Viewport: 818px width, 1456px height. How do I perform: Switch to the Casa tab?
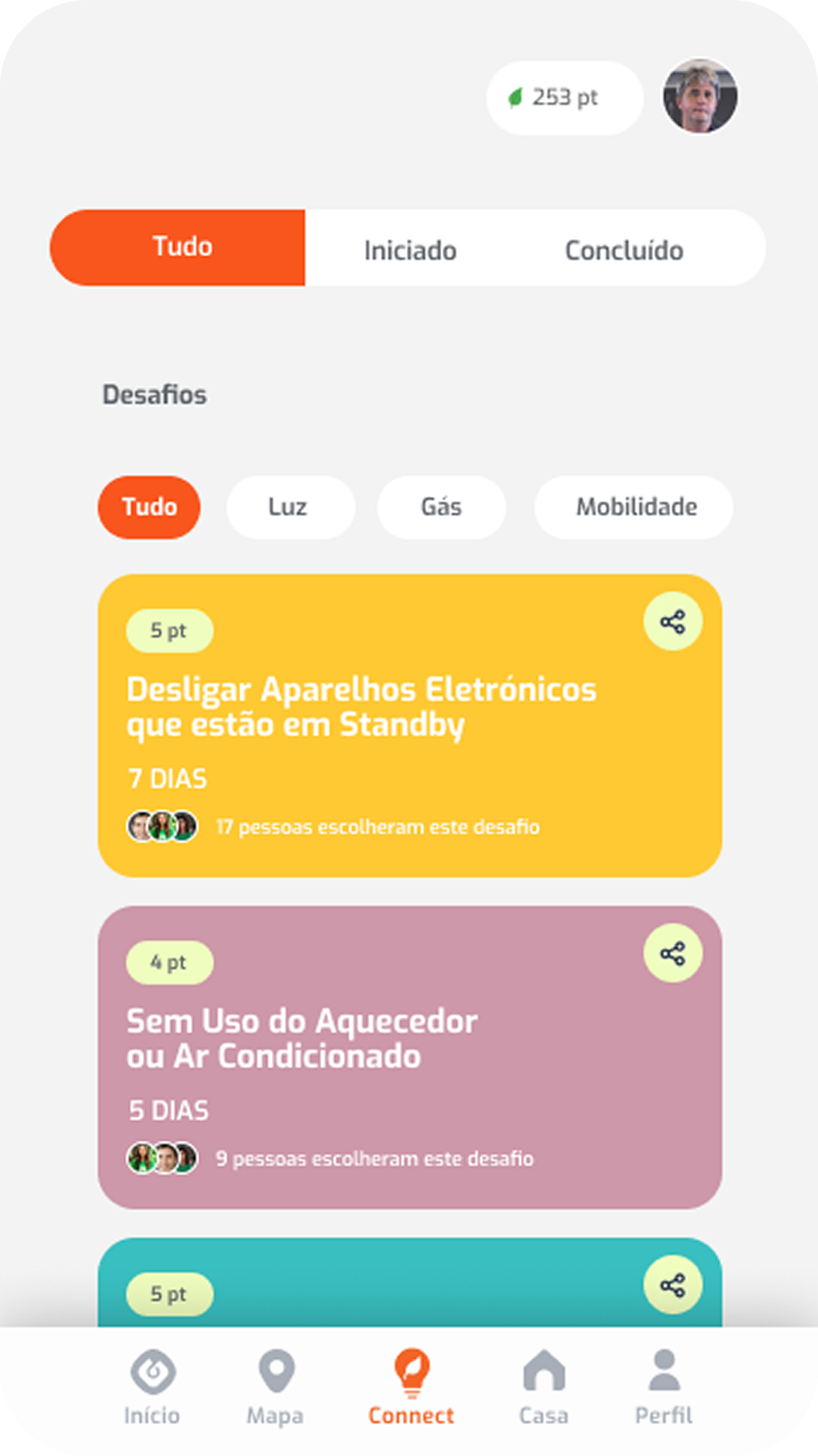pos(544,1386)
